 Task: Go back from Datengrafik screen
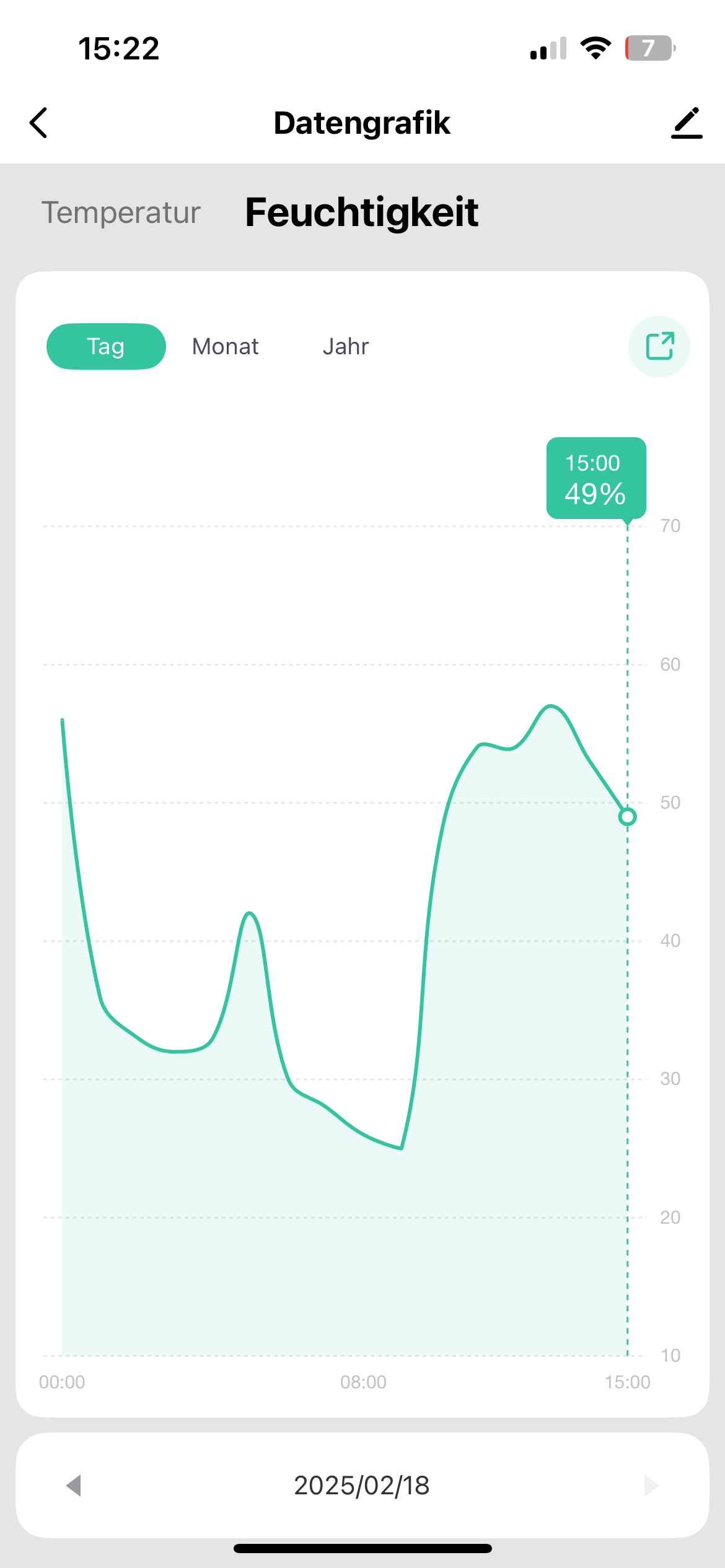[x=38, y=123]
